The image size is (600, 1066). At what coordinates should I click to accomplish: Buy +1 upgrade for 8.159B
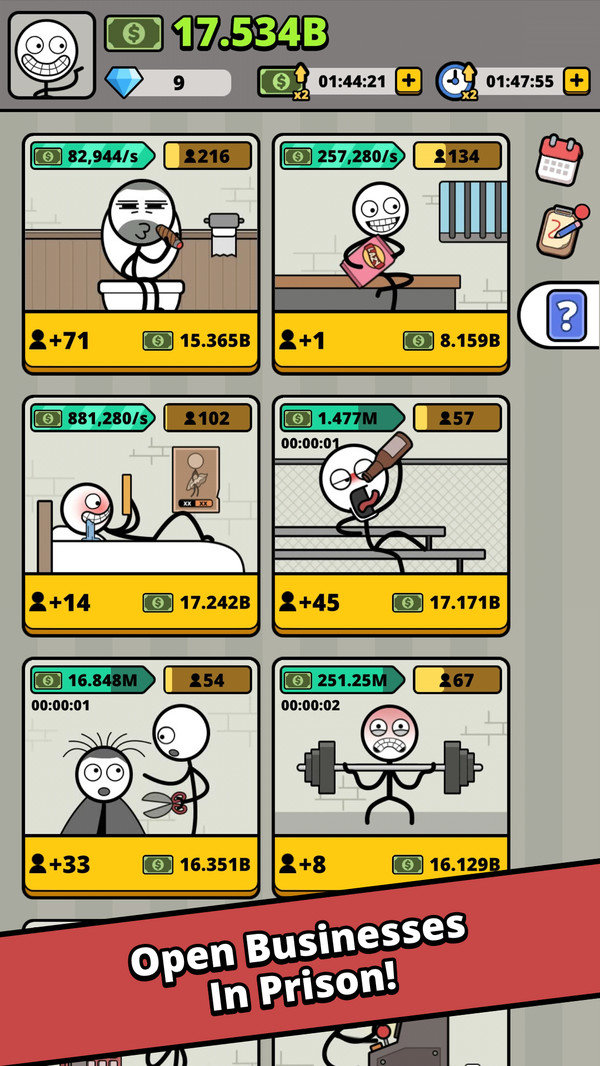pos(391,341)
